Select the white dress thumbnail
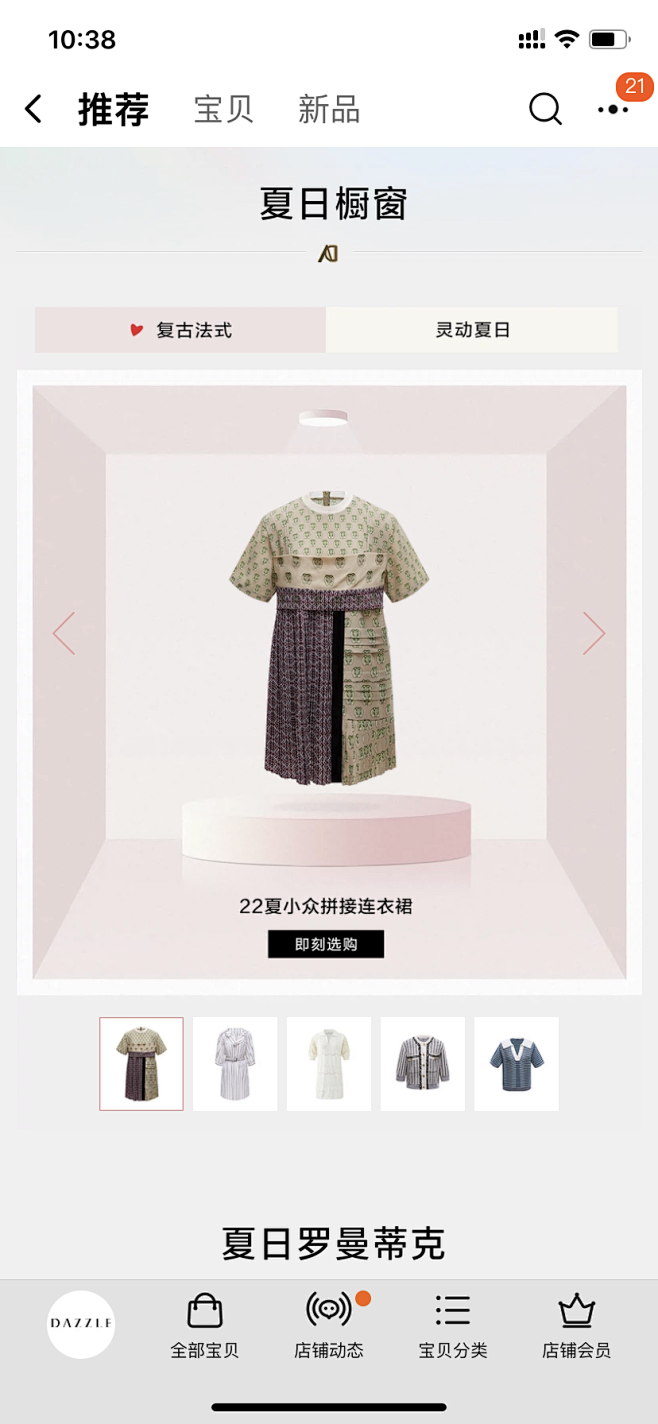This screenshot has height=1424, width=658. pos(329,1064)
